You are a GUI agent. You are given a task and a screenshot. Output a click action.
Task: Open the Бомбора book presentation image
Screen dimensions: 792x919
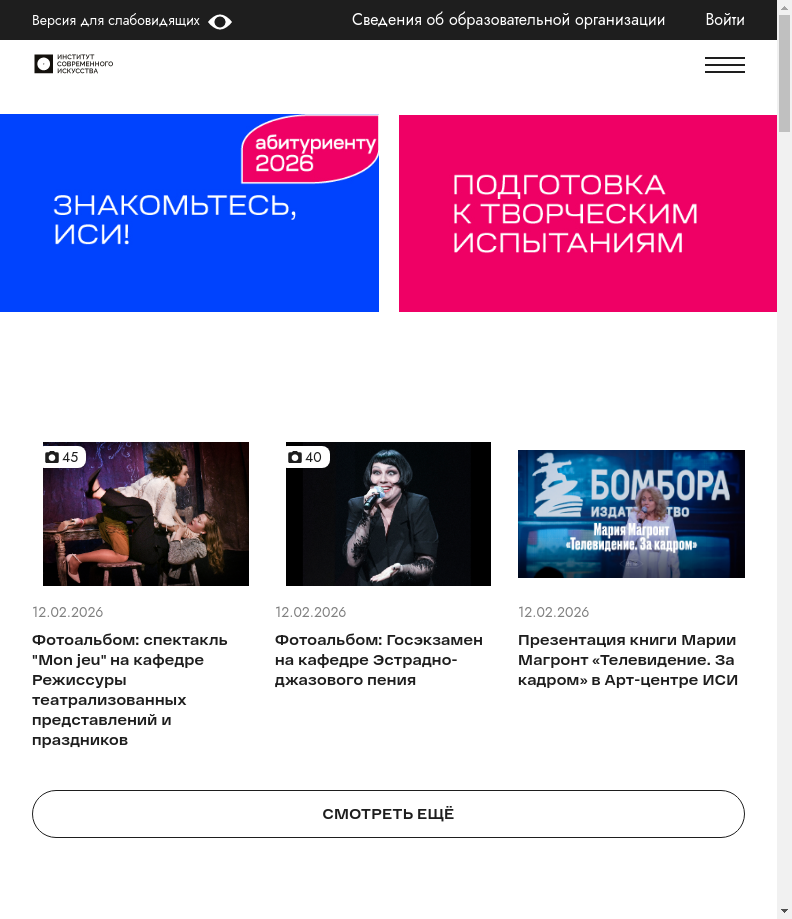[x=631, y=514]
